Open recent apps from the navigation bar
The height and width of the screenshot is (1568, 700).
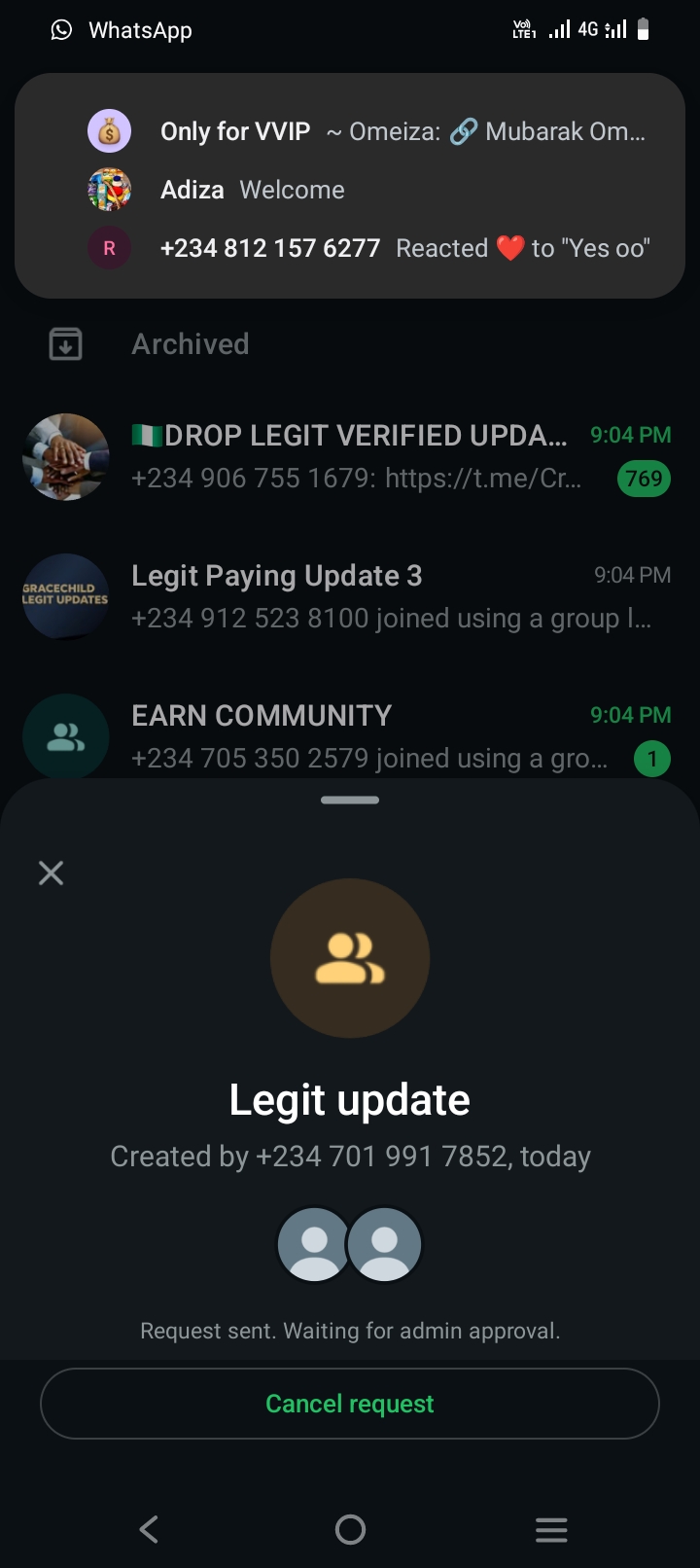click(551, 1529)
